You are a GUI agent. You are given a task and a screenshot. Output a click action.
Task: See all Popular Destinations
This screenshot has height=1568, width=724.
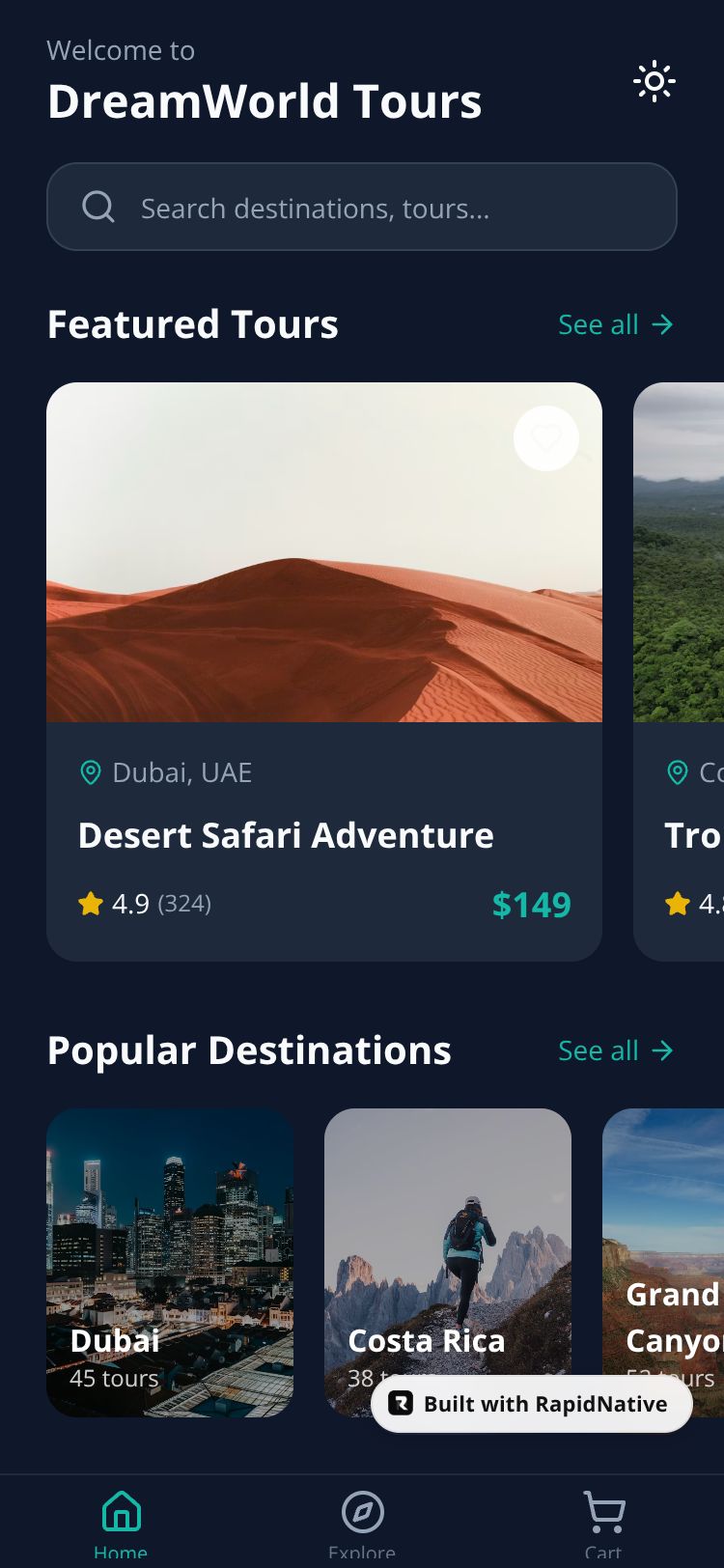pyautogui.click(x=615, y=1050)
